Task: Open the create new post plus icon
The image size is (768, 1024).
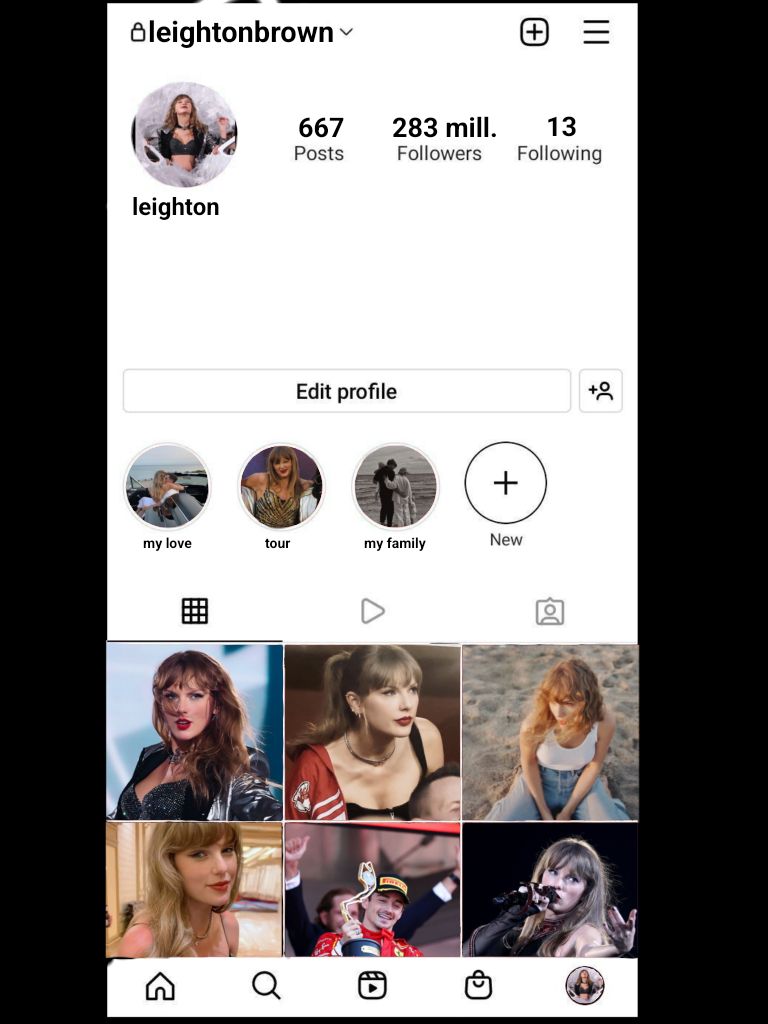Action: pos(534,32)
